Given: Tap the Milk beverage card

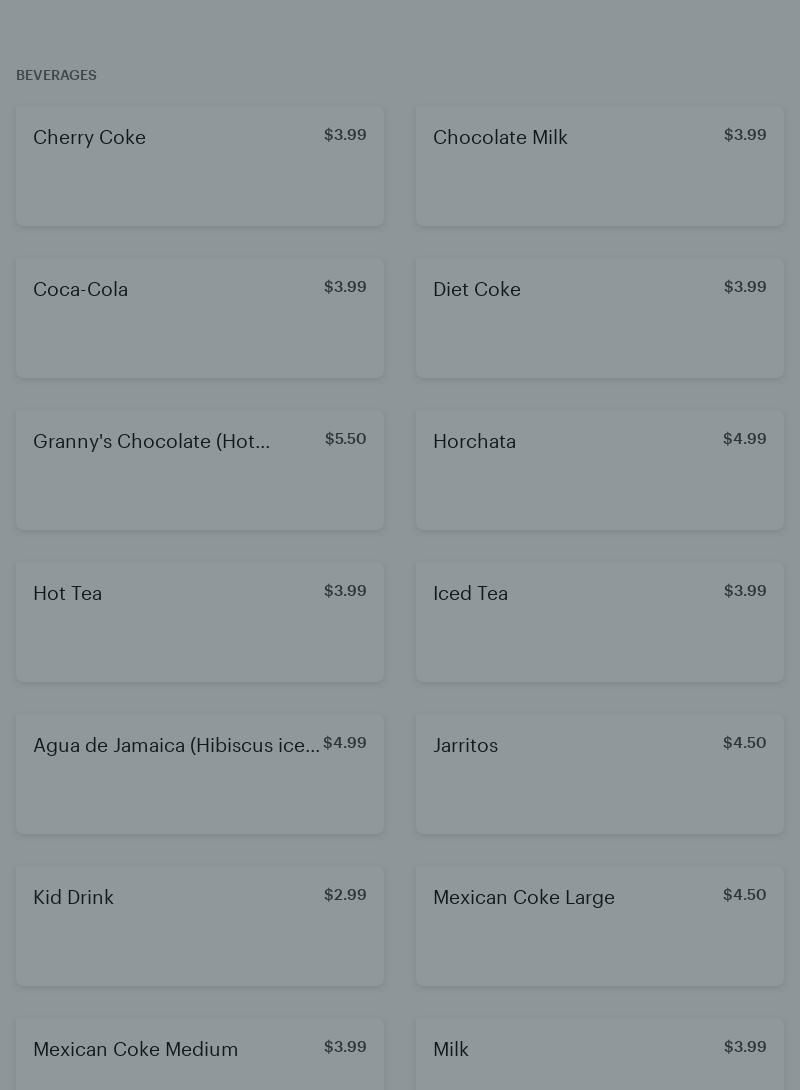Looking at the screenshot, I should click(x=600, y=1056).
